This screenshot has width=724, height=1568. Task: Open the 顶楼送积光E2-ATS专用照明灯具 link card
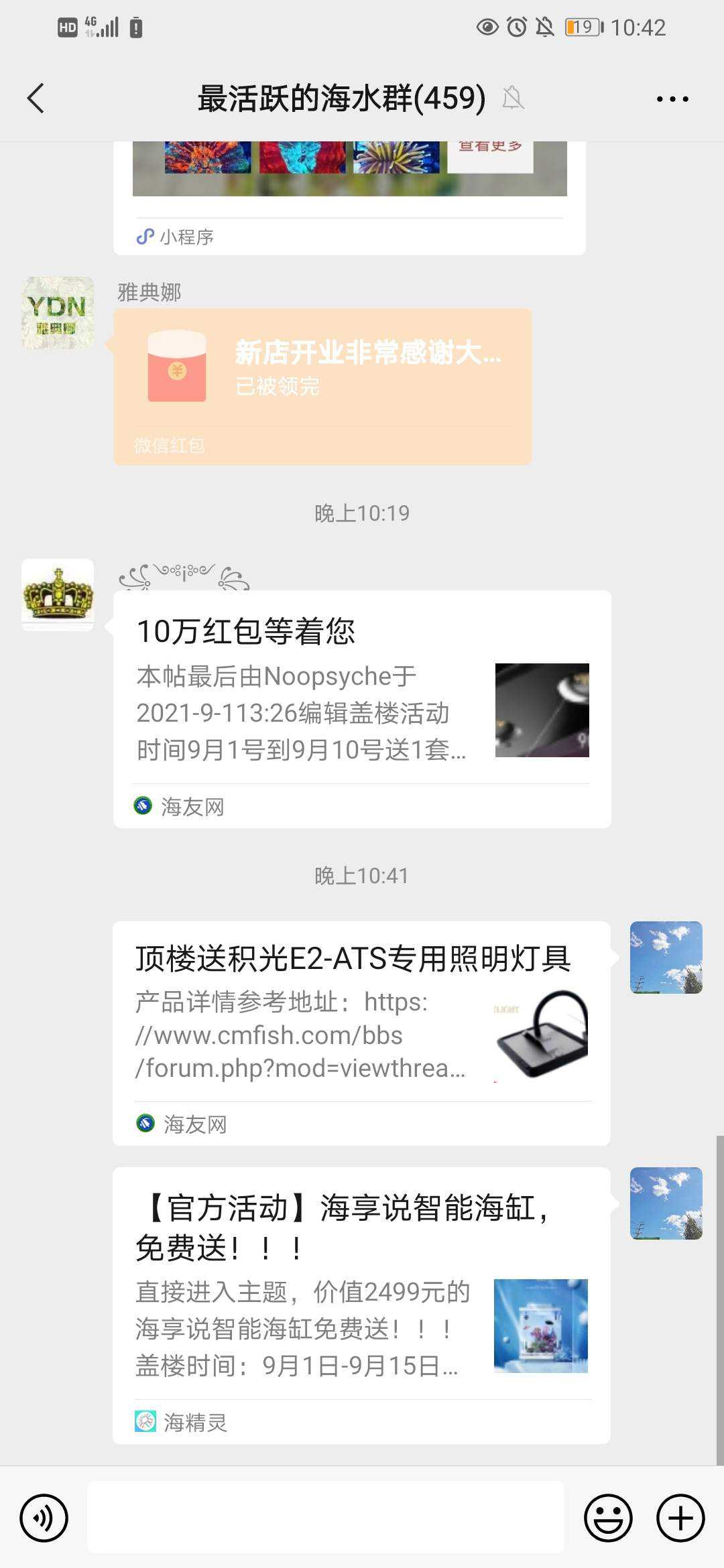[361, 1032]
